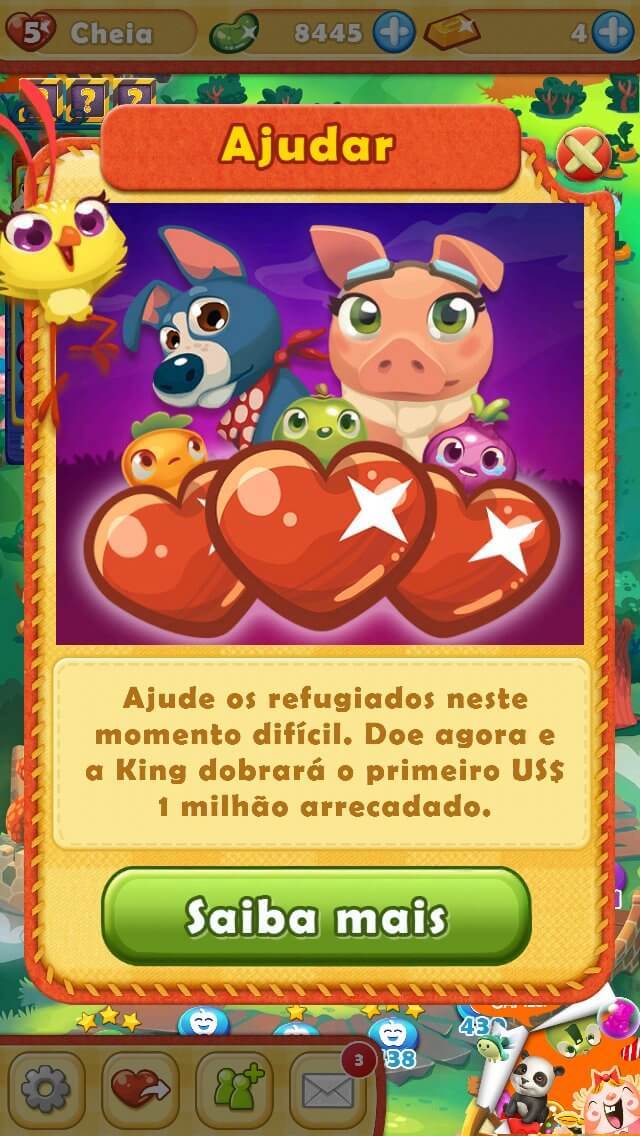The height and width of the screenshot is (1136, 640).
Task: Open the settings gear
Action: 47,1090
